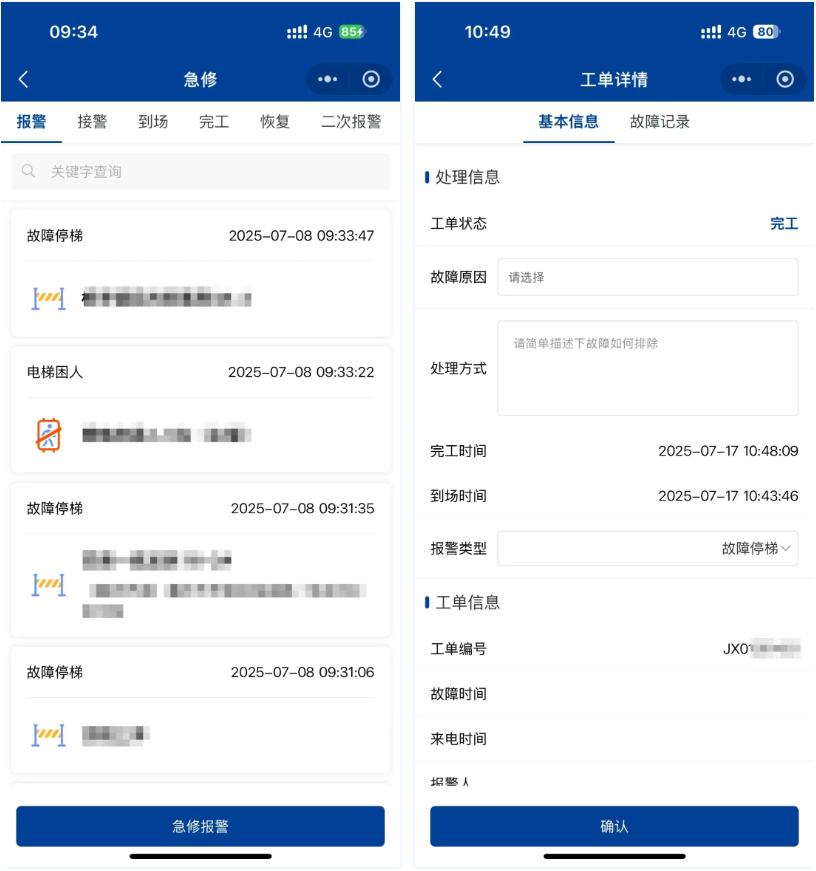Confirm the work order with 确认
This screenshot has width=816, height=871.
[x=614, y=826]
